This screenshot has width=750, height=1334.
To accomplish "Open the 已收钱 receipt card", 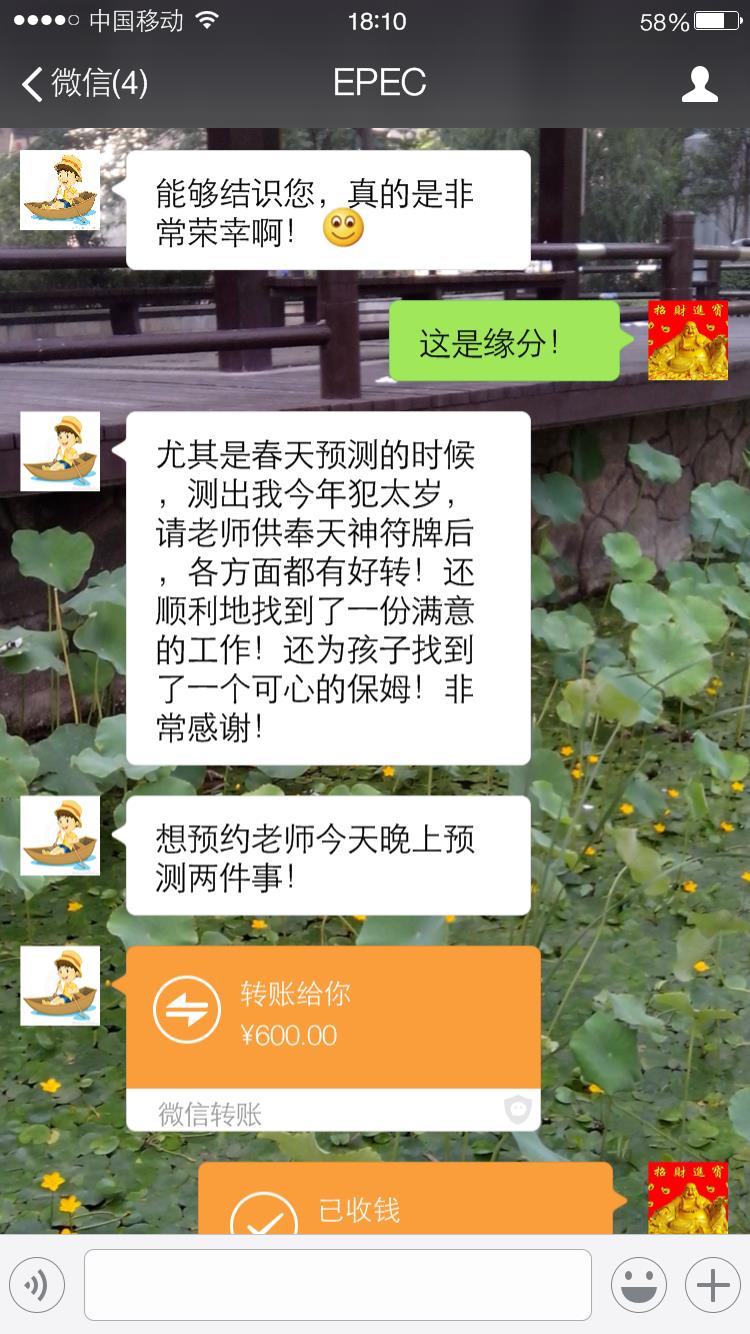I will [405, 1200].
